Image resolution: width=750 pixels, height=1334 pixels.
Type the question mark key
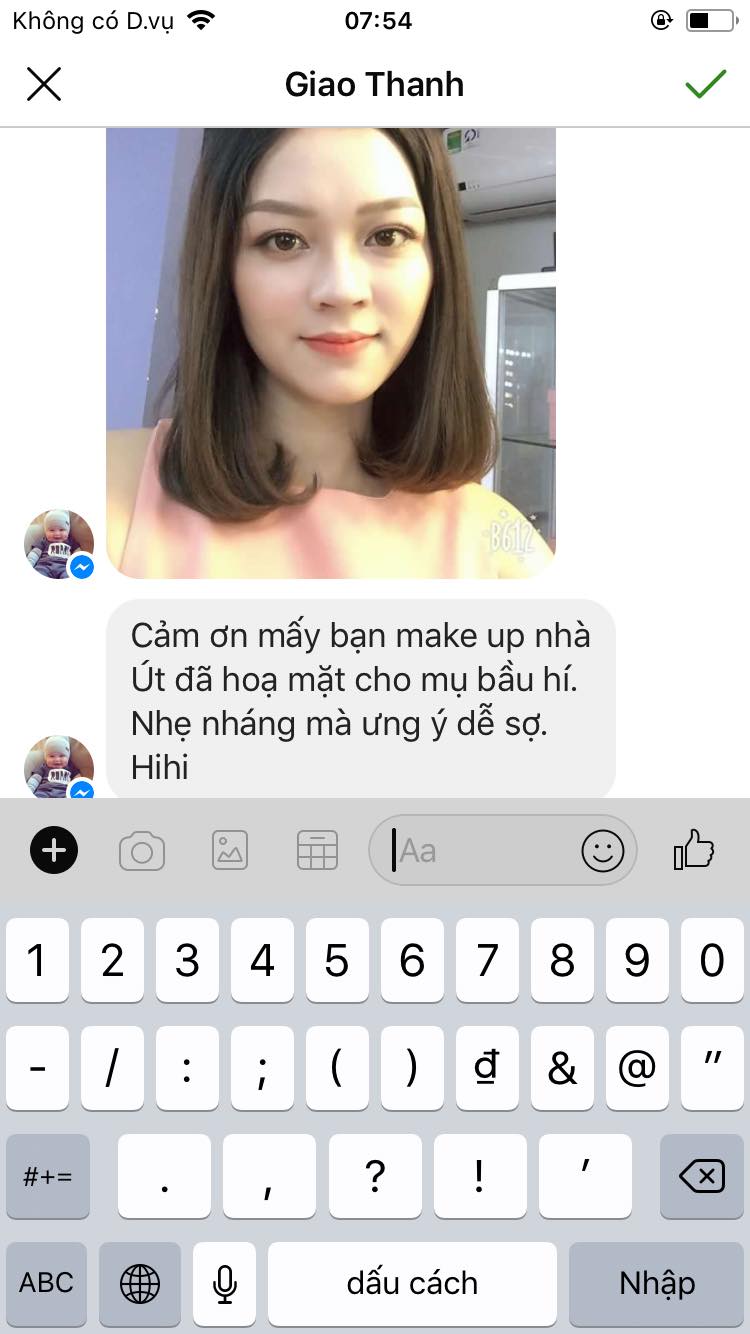pyautogui.click(x=375, y=1176)
